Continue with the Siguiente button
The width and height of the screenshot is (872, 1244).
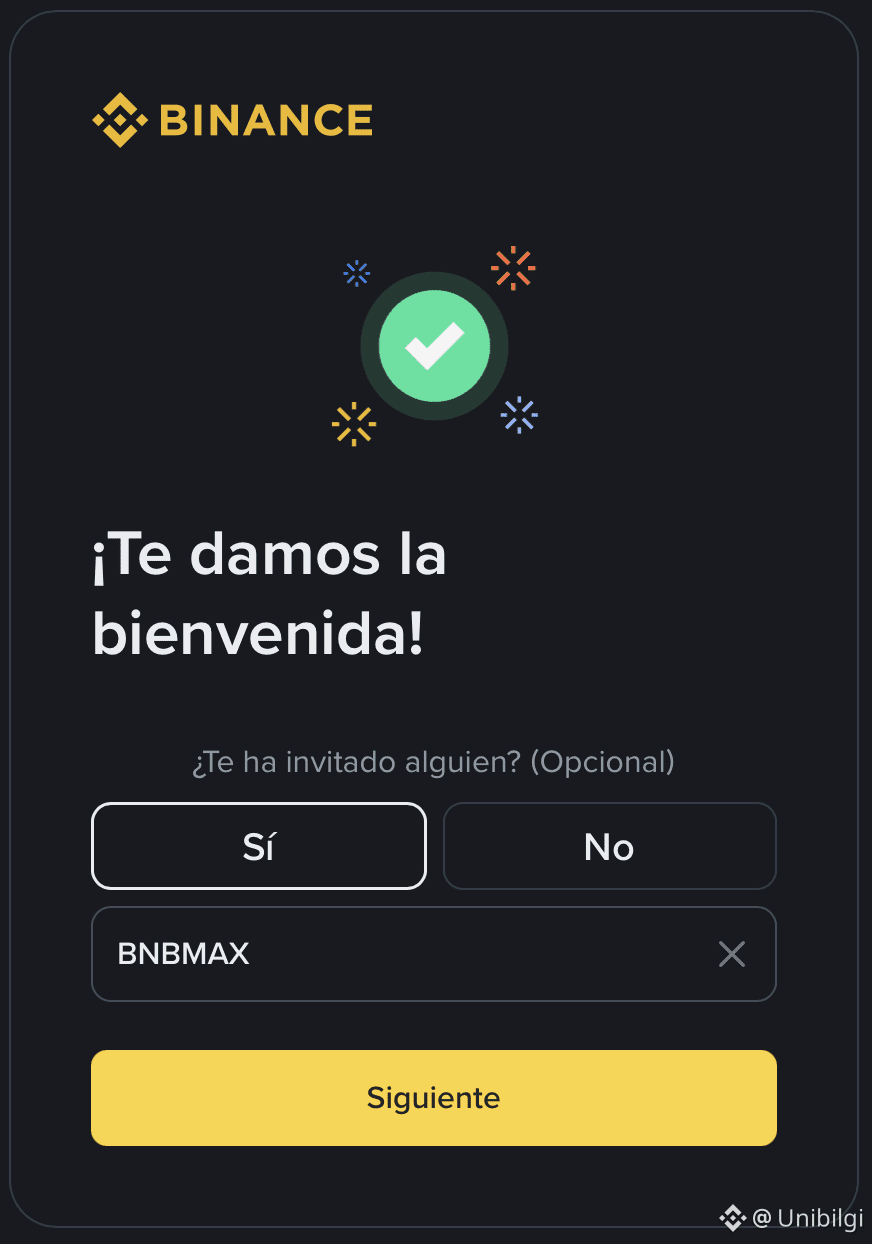click(x=433, y=1097)
